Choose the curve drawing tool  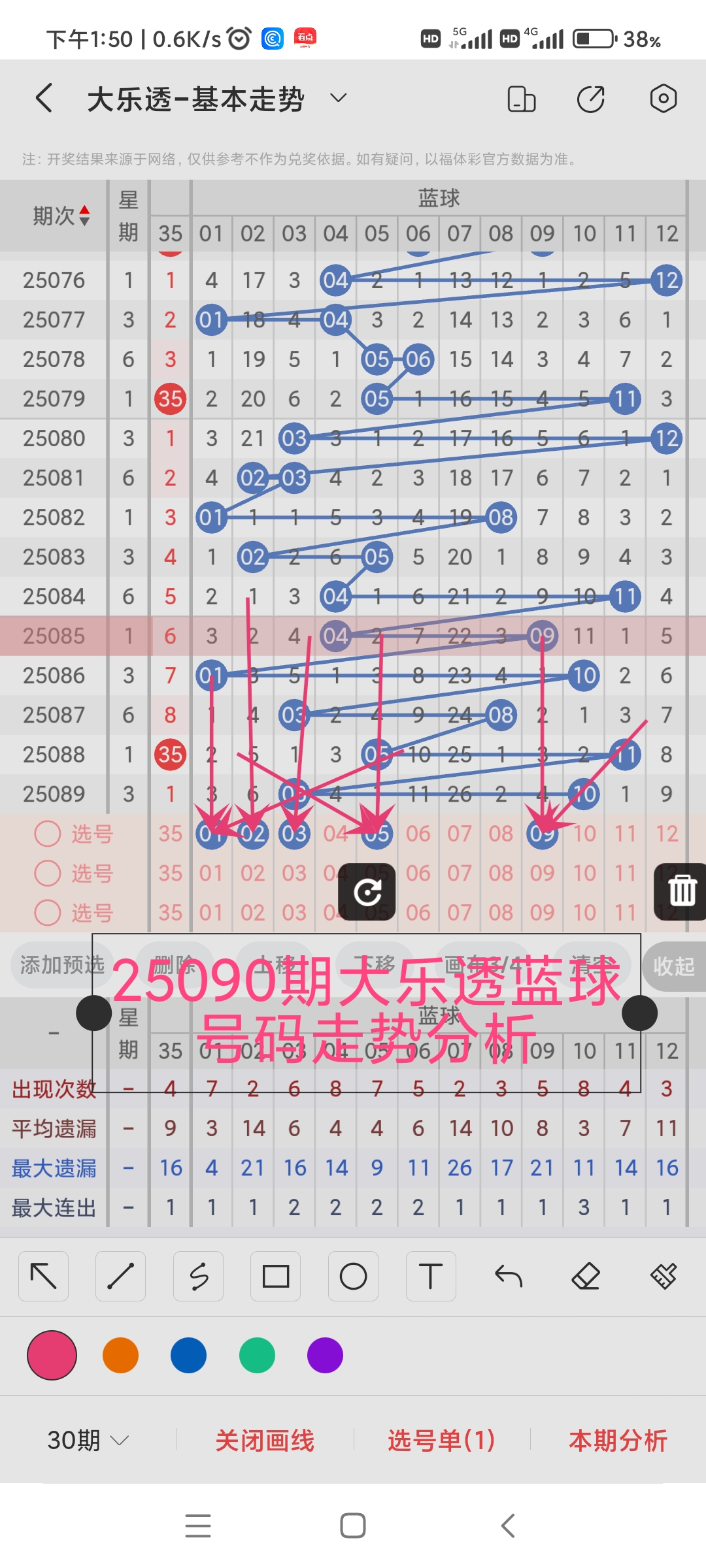pyautogui.click(x=198, y=1275)
